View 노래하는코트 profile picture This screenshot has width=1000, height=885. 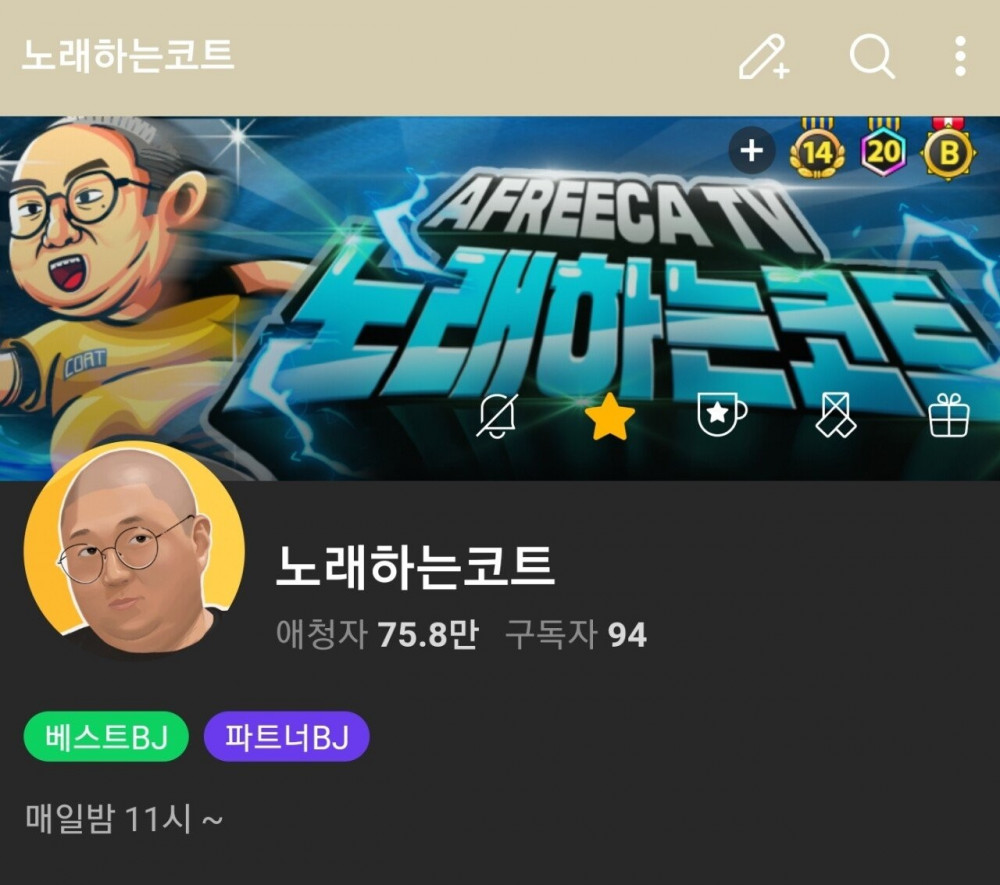134,550
